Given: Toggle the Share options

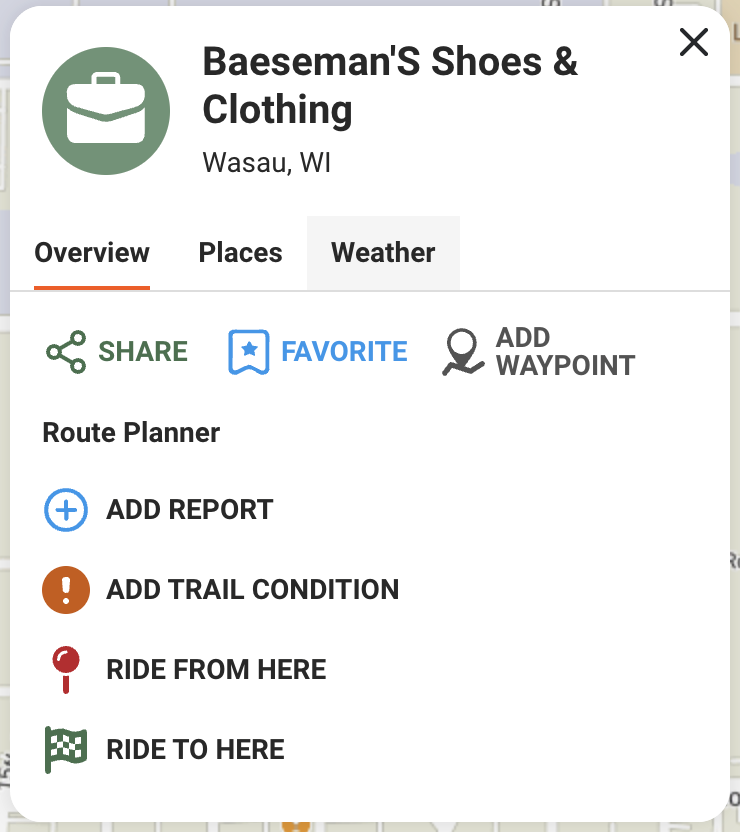Looking at the screenshot, I should coord(115,352).
